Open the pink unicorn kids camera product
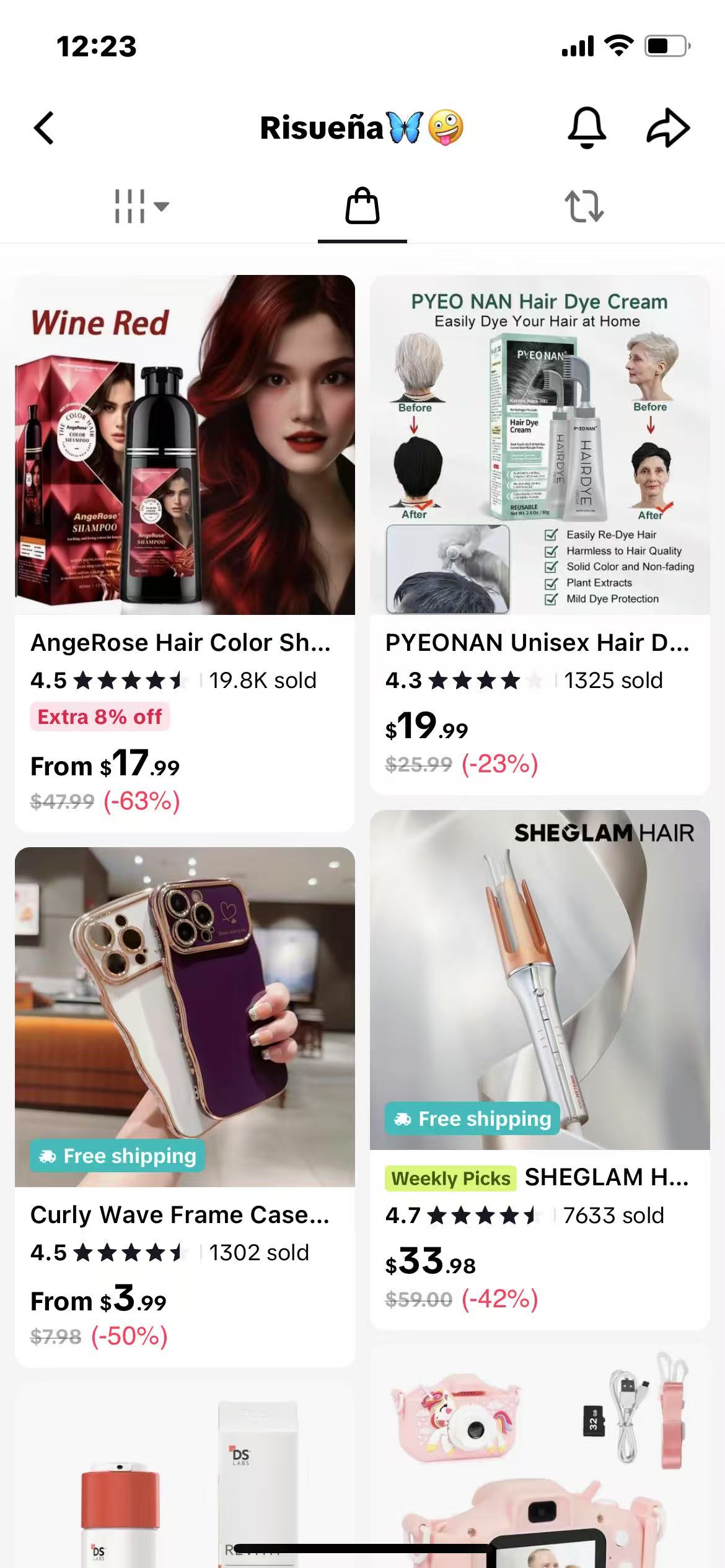Screen dimensions: 725x1568 540,1457
